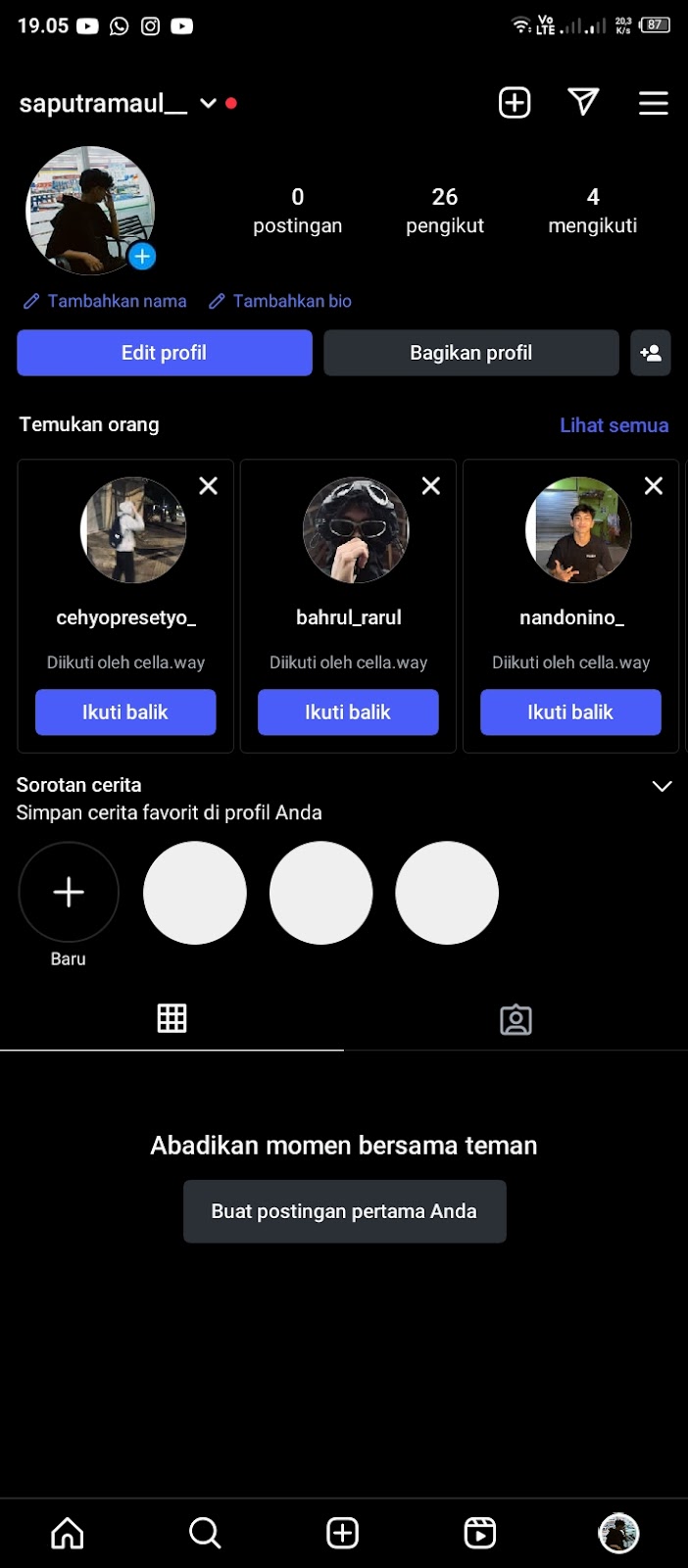Open the hamburger settings menu

[x=654, y=103]
